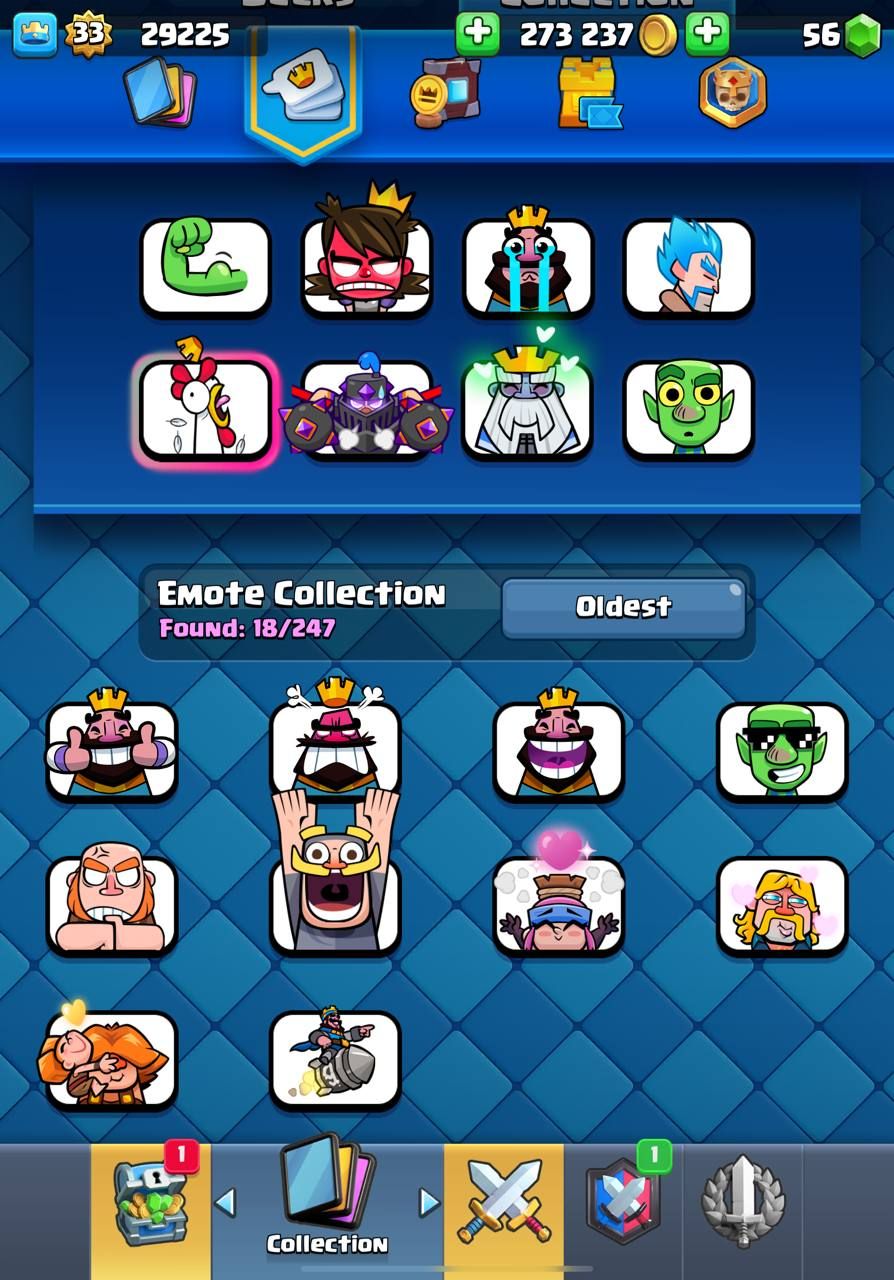894x1280 pixels.
Task: Add more gold with the plus button
Action: [x=707, y=35]
